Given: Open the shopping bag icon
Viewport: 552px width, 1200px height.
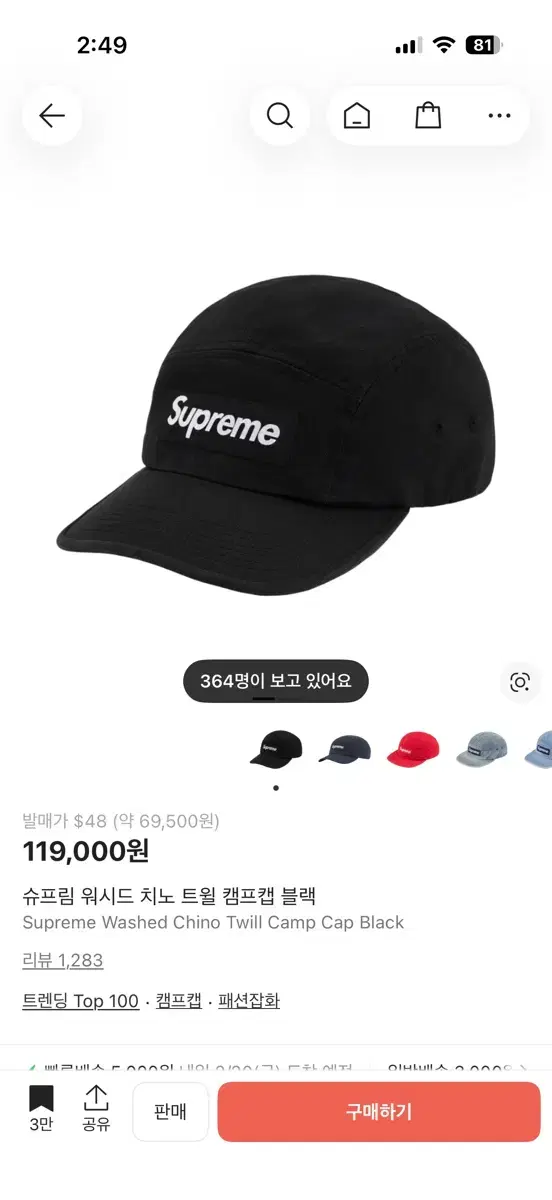Looking at the screenshot, I should point(428,116).
